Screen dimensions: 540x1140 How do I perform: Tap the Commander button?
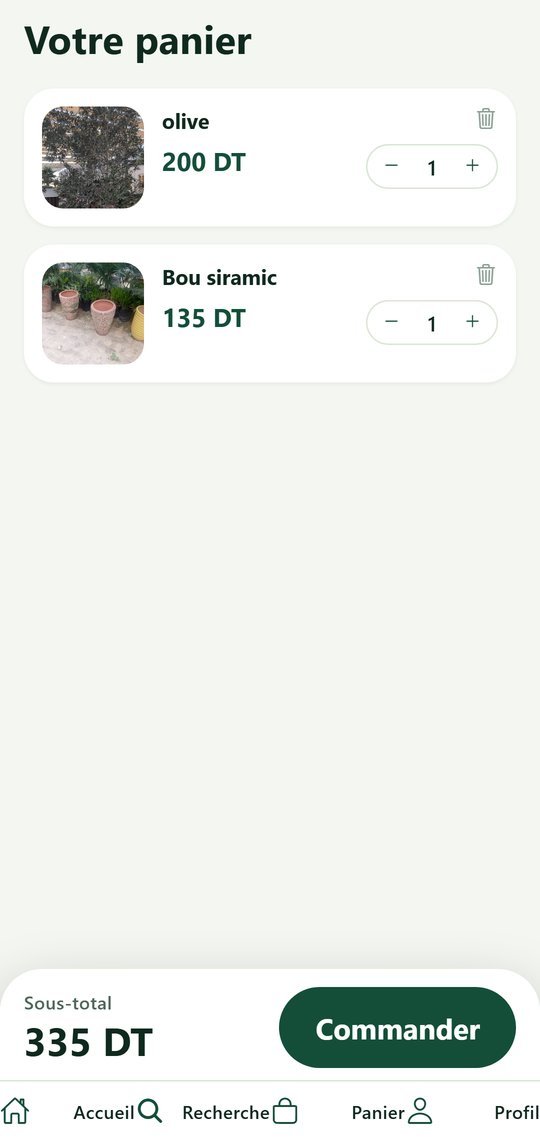click(x=398, y=1027)
